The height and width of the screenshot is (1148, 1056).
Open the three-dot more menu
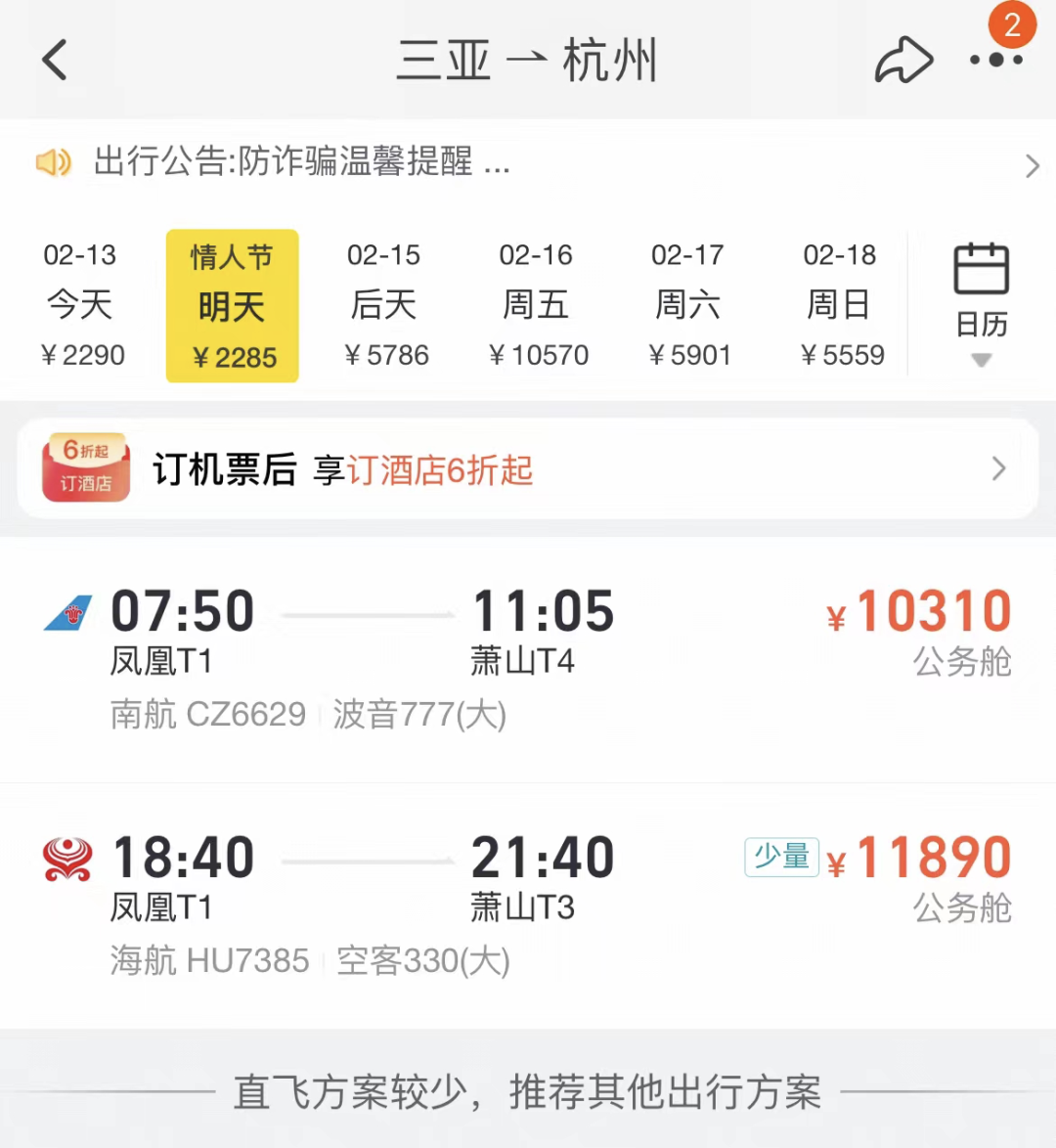tap(995, 61)
